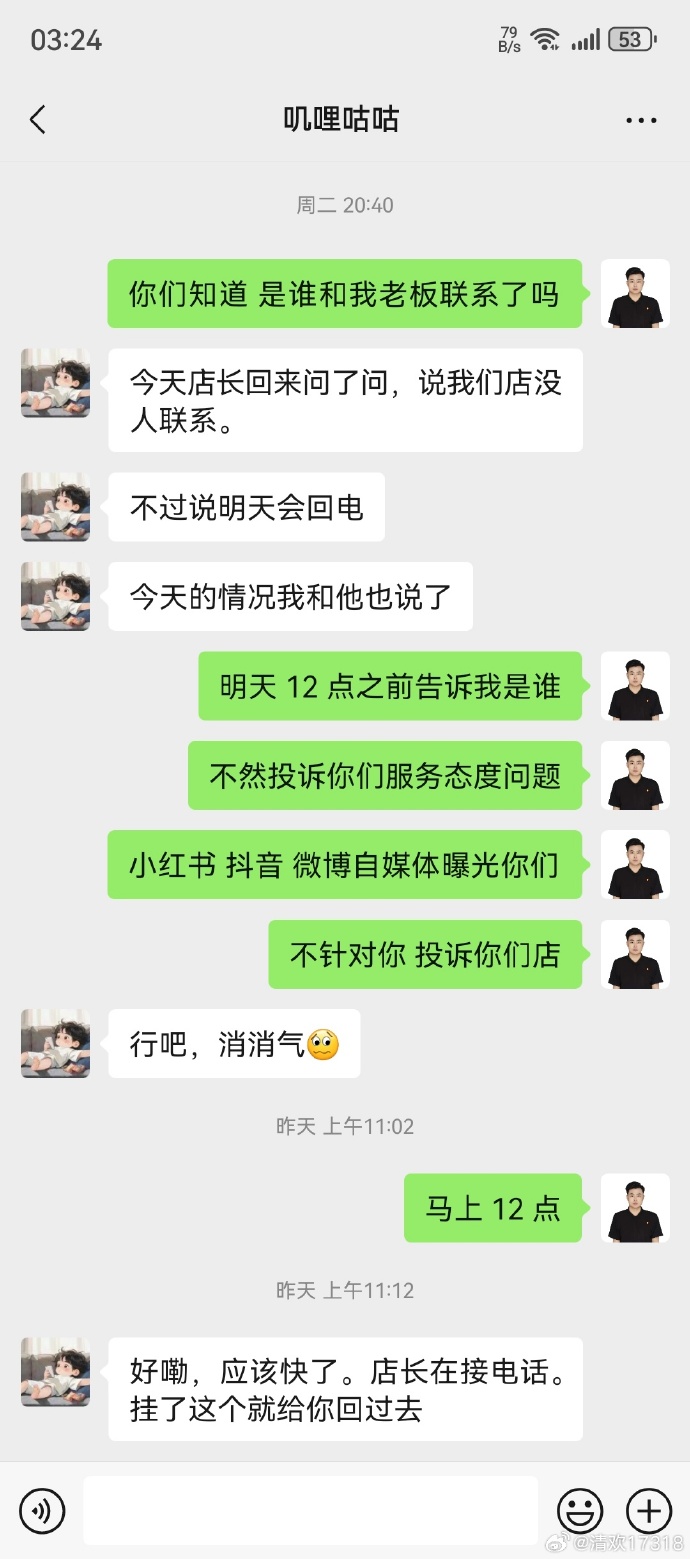Open contact avatar beside 行吧，消消气
This screenshot has height=1559, width=690.
(x=55, y=1043)
